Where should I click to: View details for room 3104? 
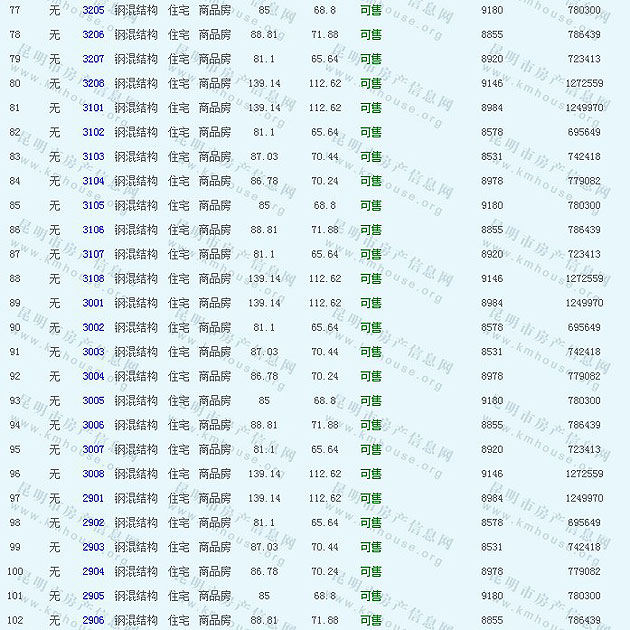(x=92, y=181)
